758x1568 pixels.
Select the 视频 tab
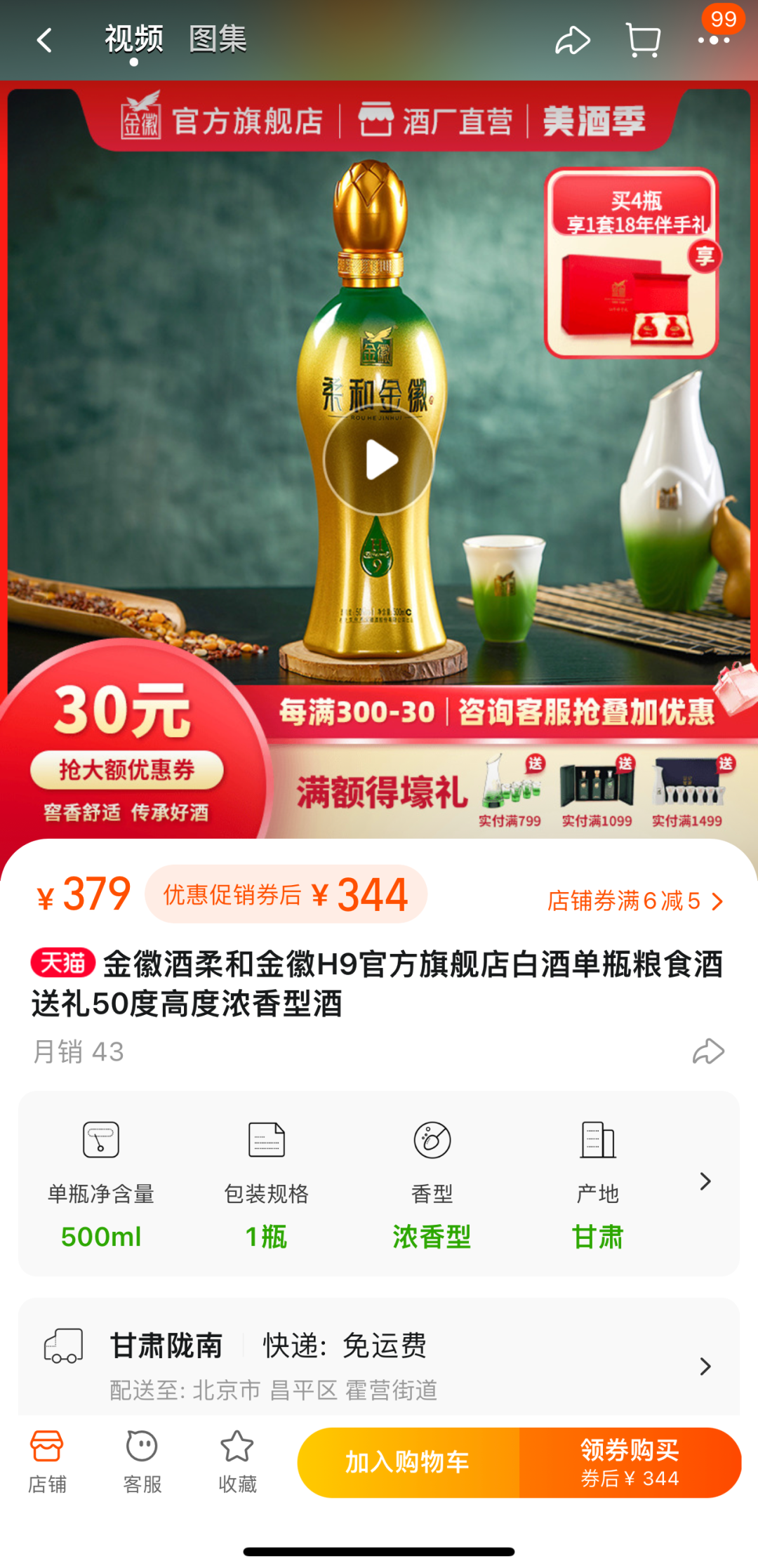133,39
